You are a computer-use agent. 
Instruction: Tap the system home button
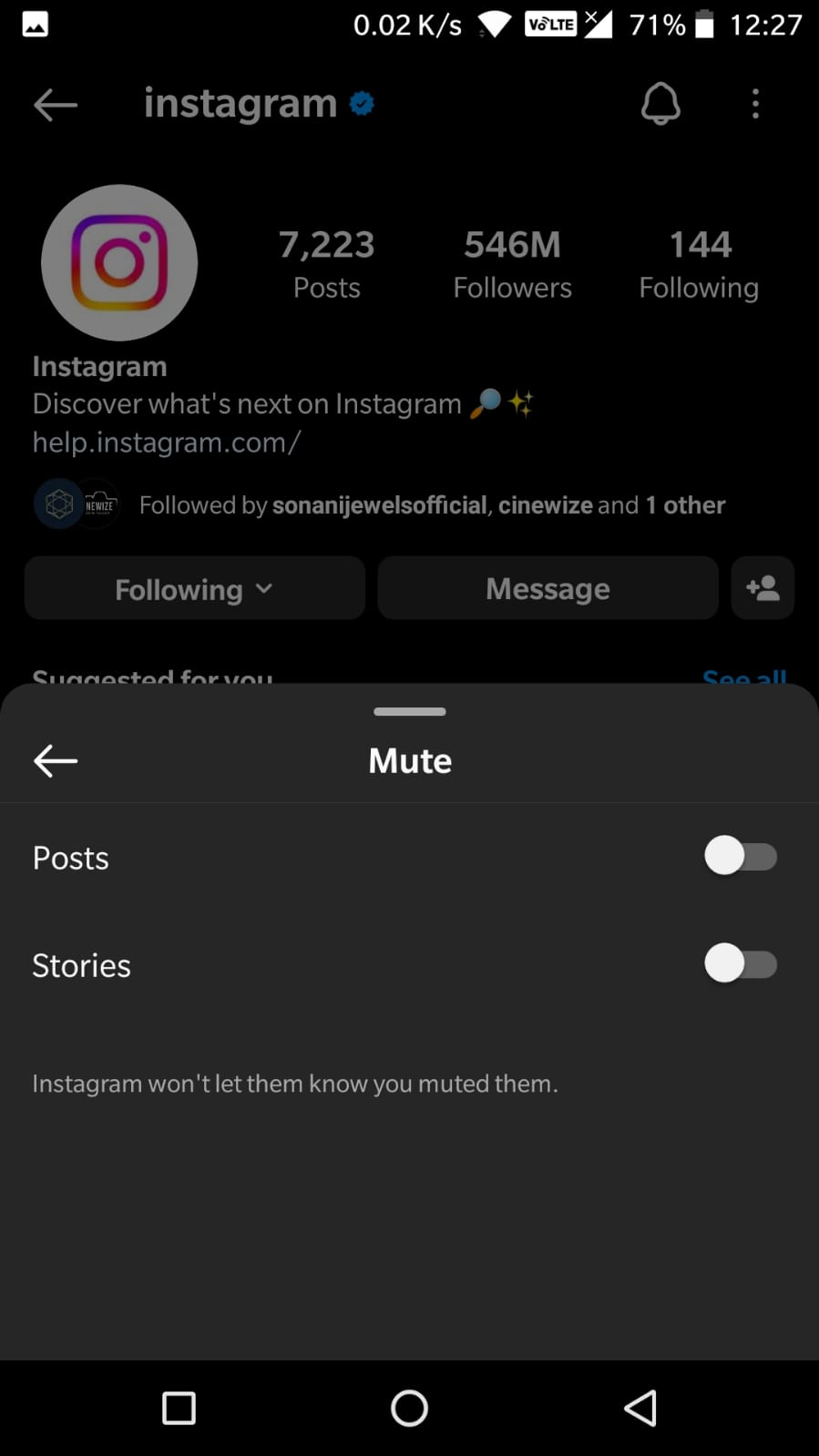(409, 1408)
